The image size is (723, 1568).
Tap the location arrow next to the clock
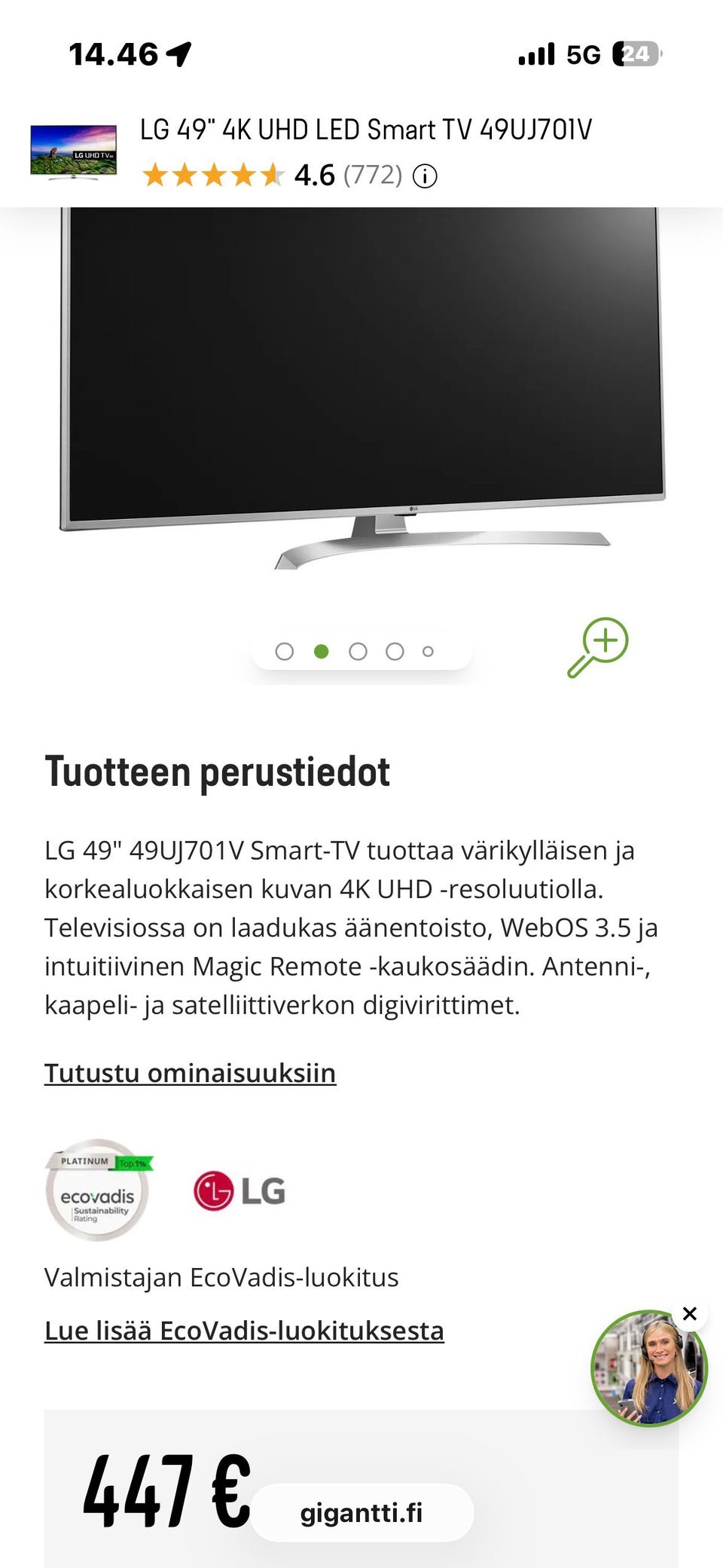pyautogui.click(x=178, y=53)
